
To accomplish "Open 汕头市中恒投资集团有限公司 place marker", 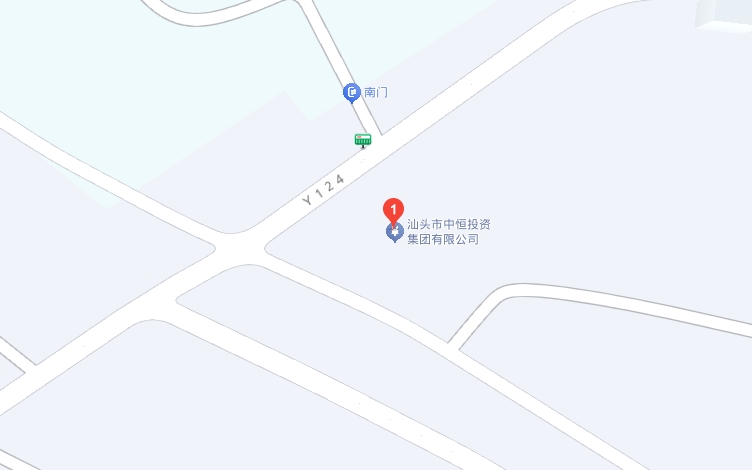I will (395, 233).
